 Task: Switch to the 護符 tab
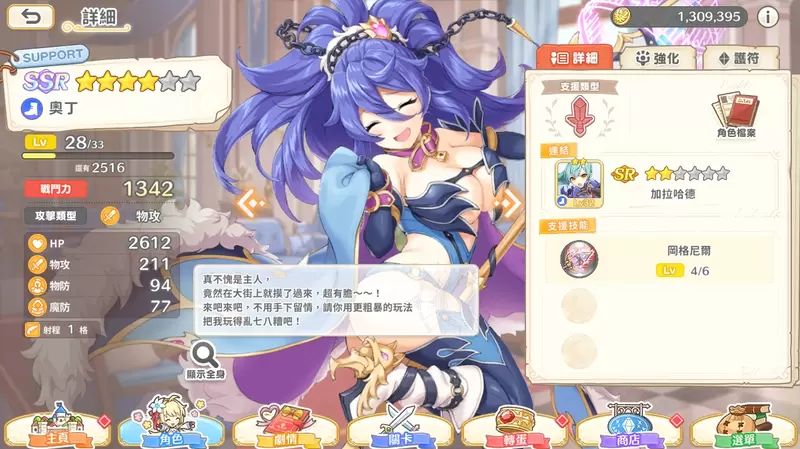742,59
